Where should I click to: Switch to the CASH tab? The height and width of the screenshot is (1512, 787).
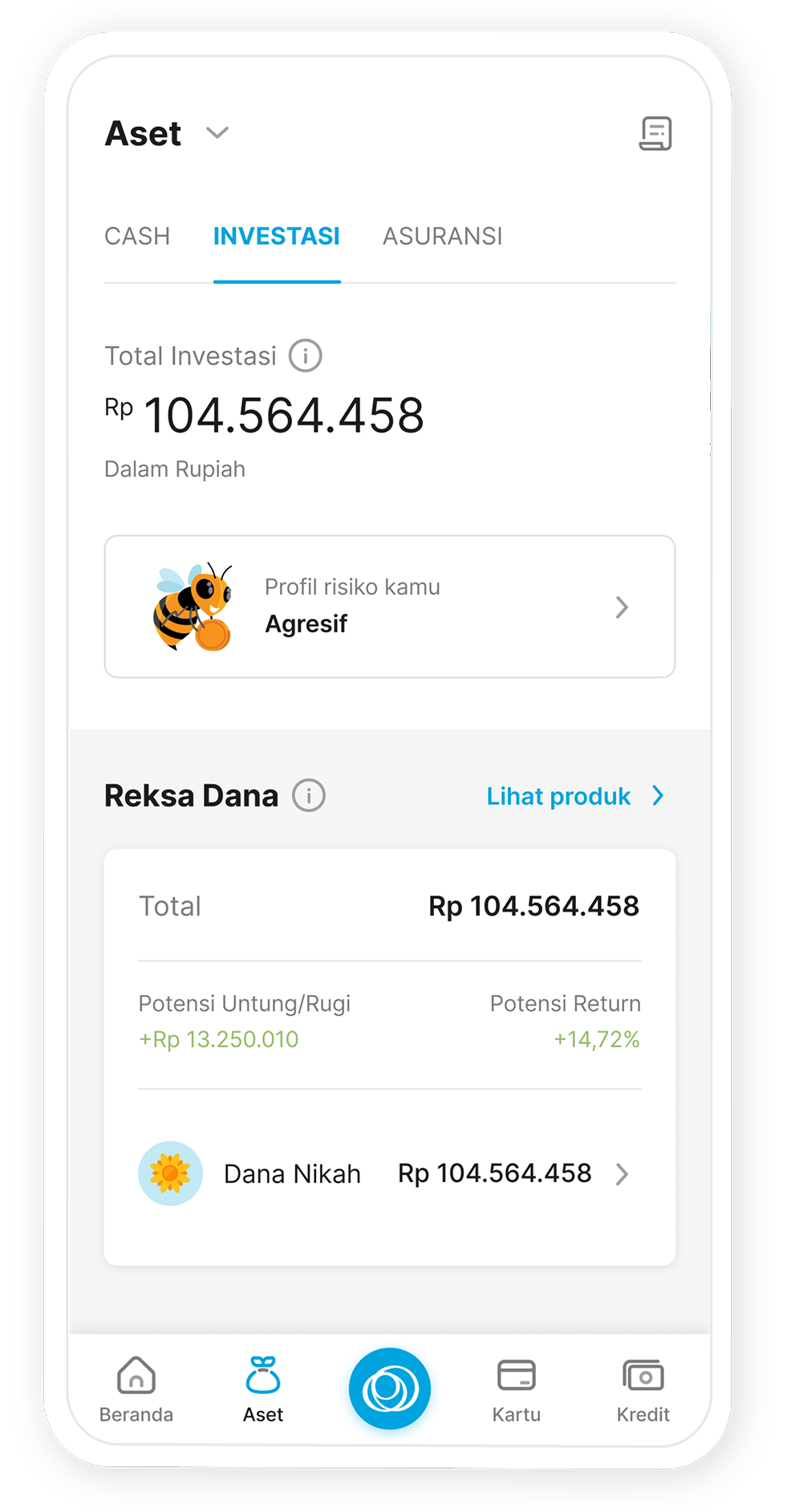tap(137, 237)
